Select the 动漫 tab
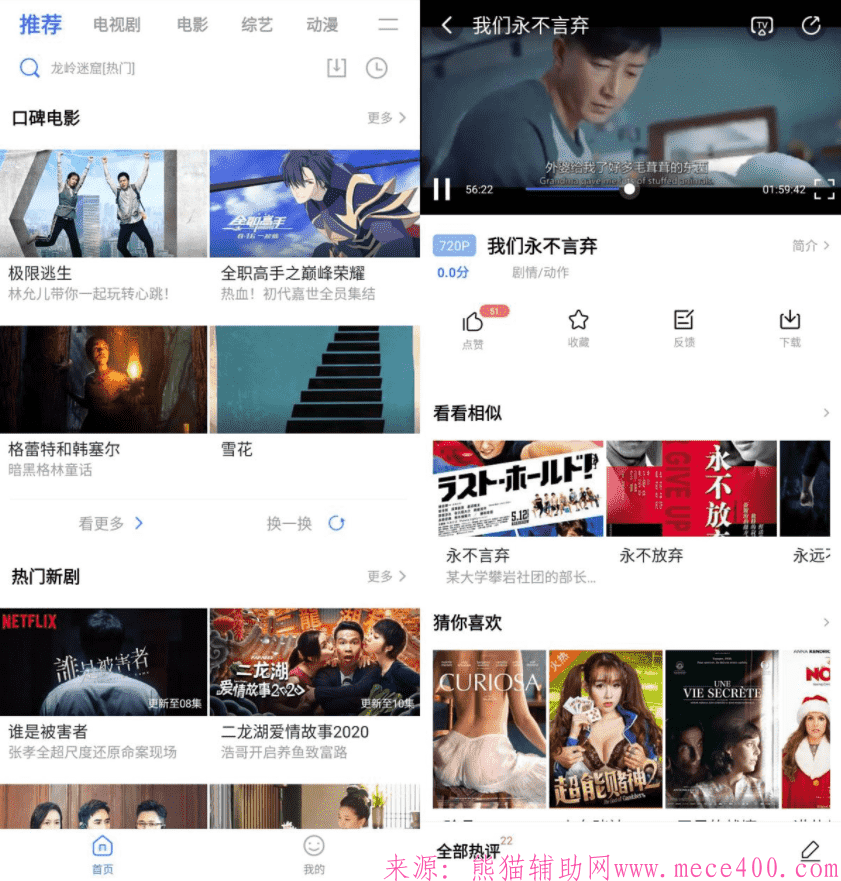 click(x=322, y=25)
